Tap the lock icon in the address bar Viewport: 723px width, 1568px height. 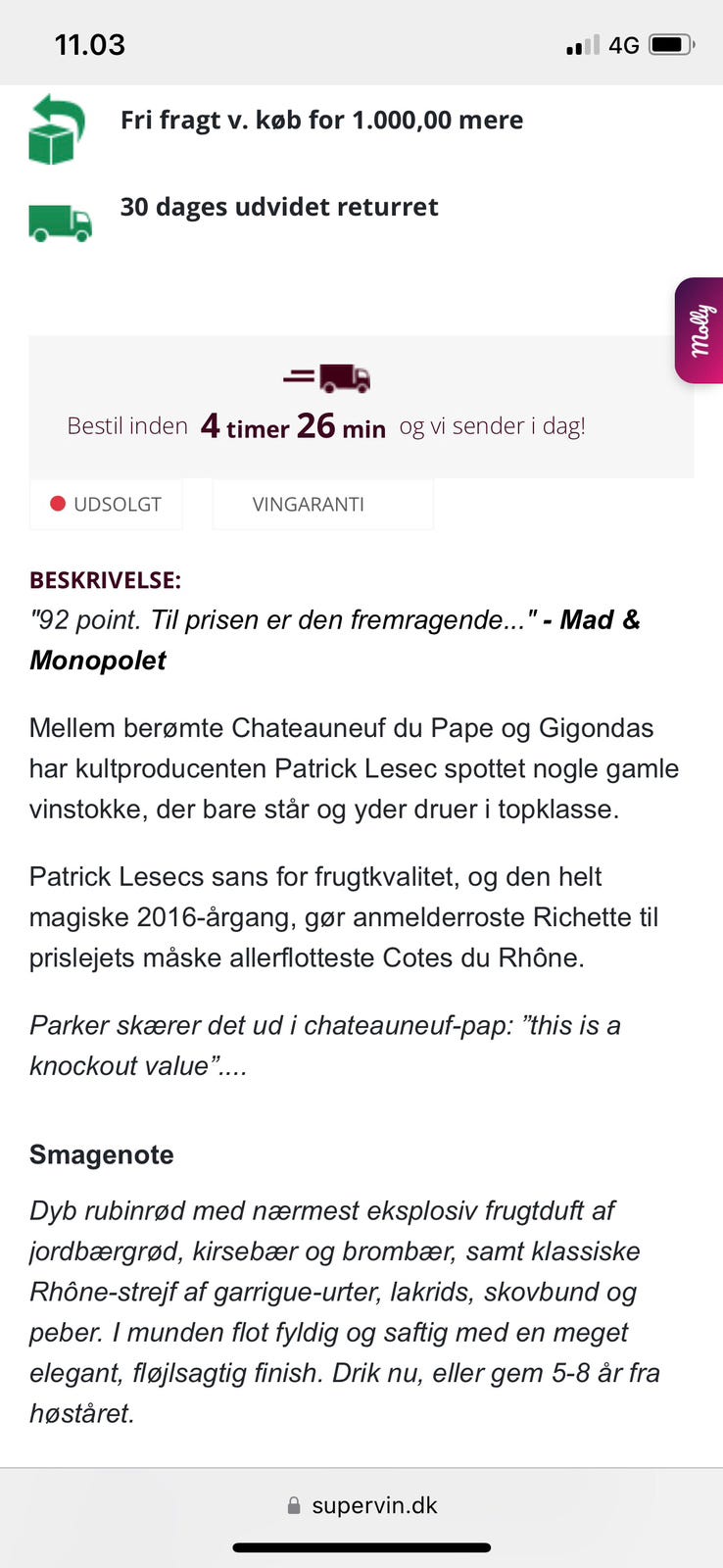[x=292, y=1505]
